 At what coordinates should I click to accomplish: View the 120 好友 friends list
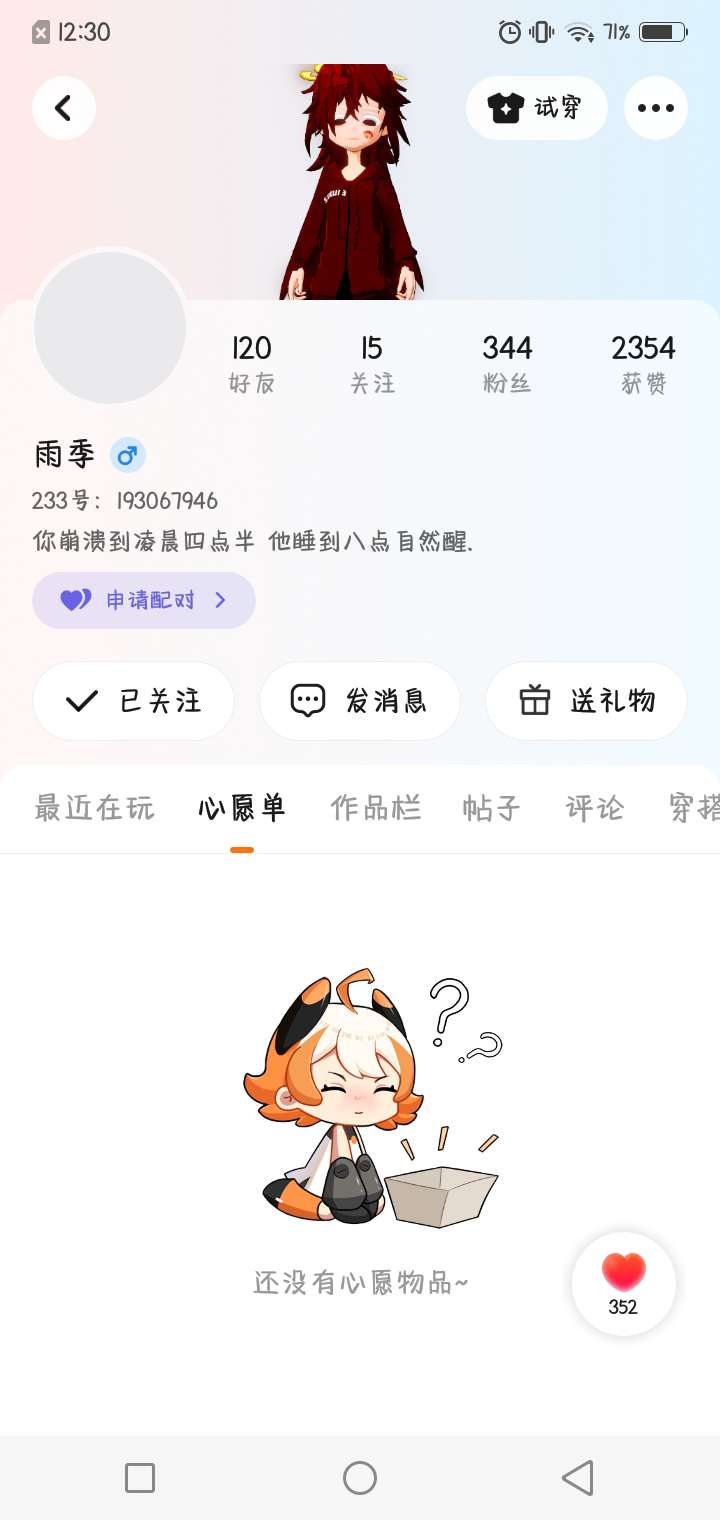[x=251, y=364]
